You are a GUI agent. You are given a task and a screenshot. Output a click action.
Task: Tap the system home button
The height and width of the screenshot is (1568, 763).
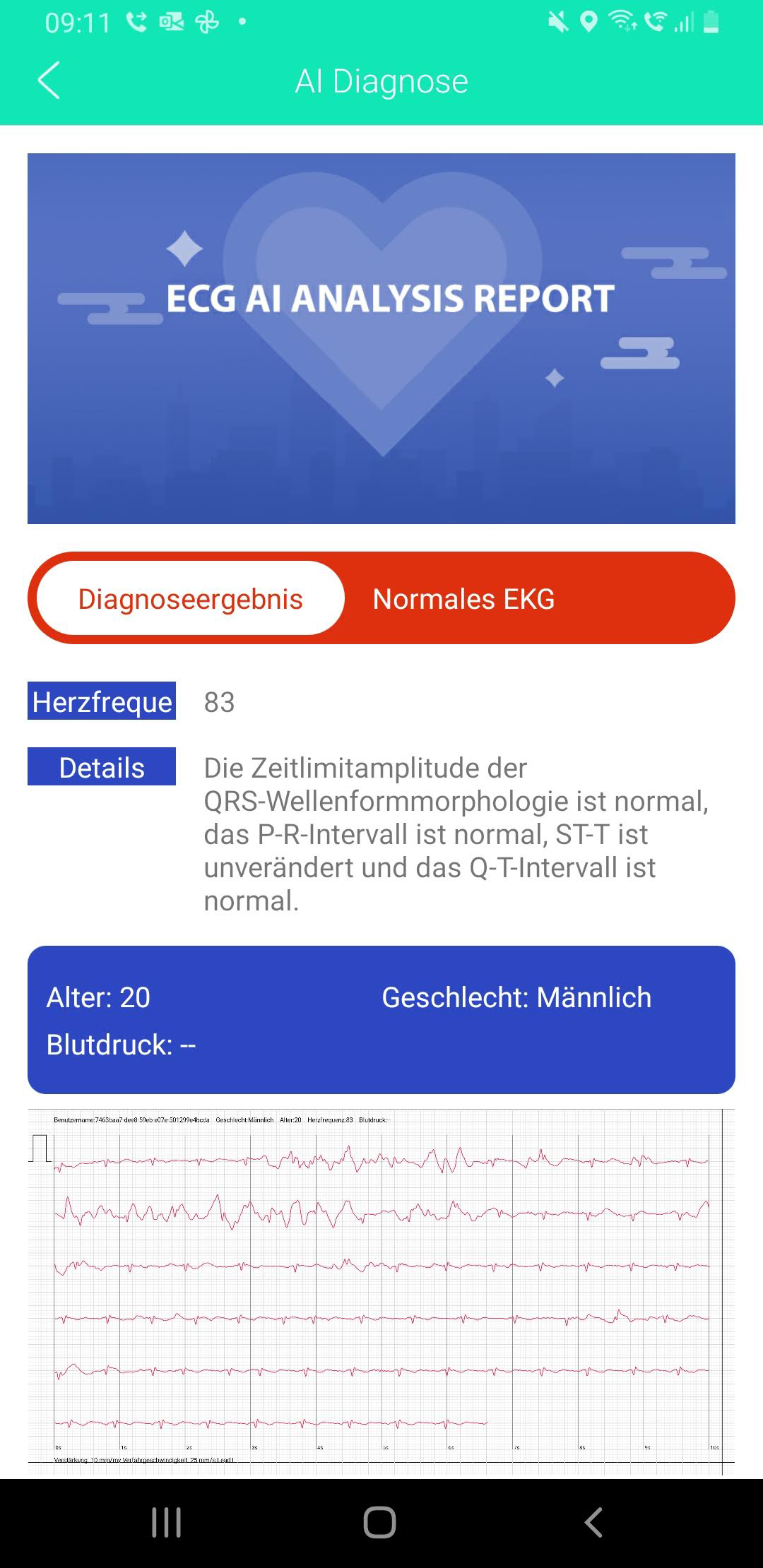379,1522
